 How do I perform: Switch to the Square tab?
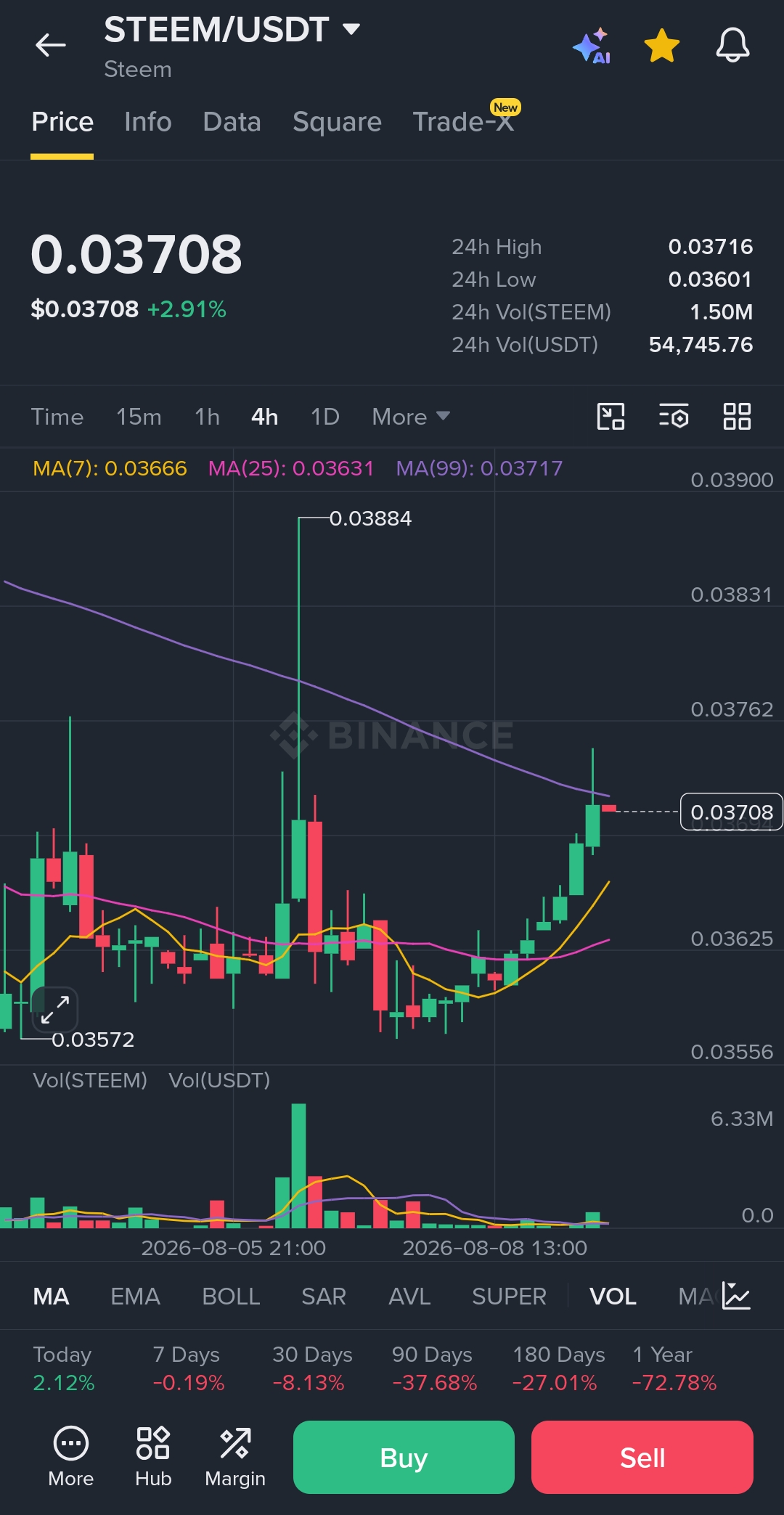[x=337, y=122]
